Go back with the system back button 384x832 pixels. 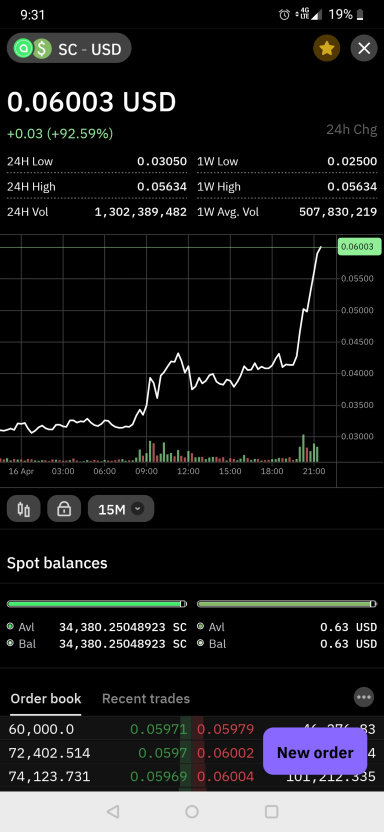point(112,811)
